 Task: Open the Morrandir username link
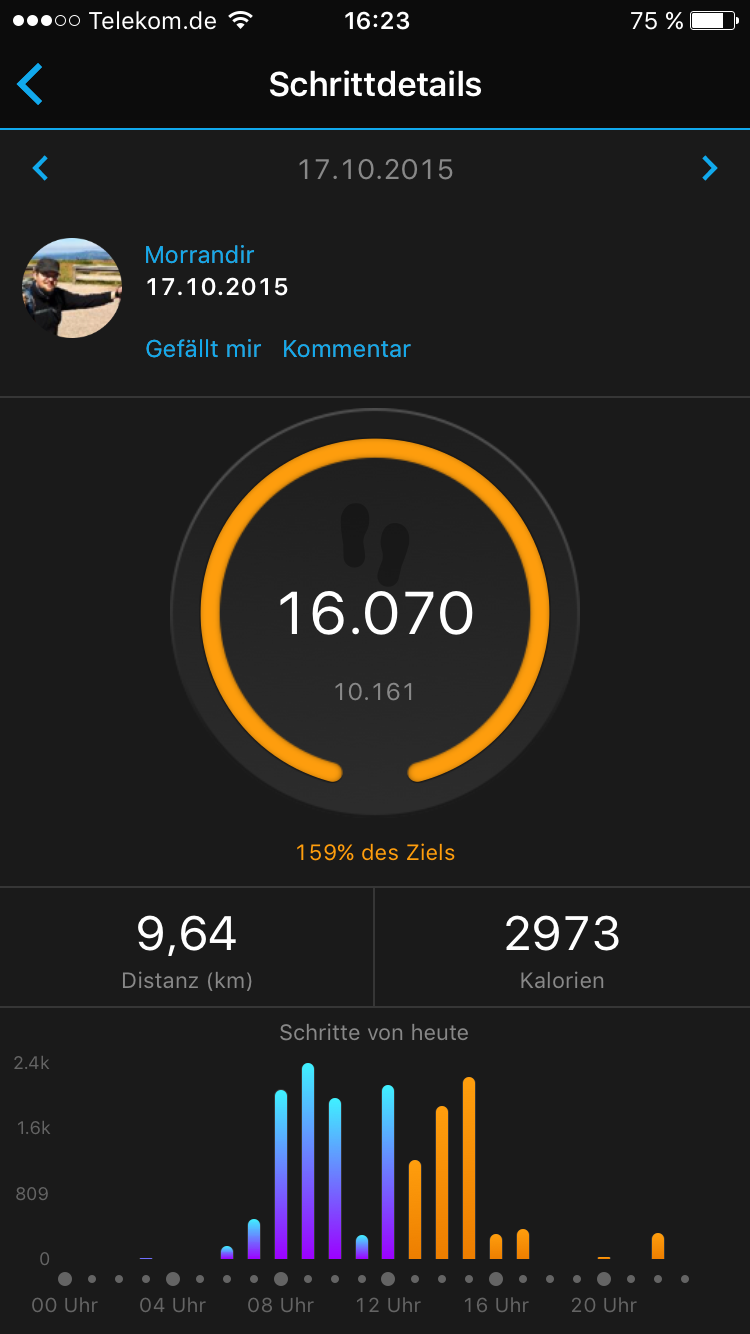200,255
